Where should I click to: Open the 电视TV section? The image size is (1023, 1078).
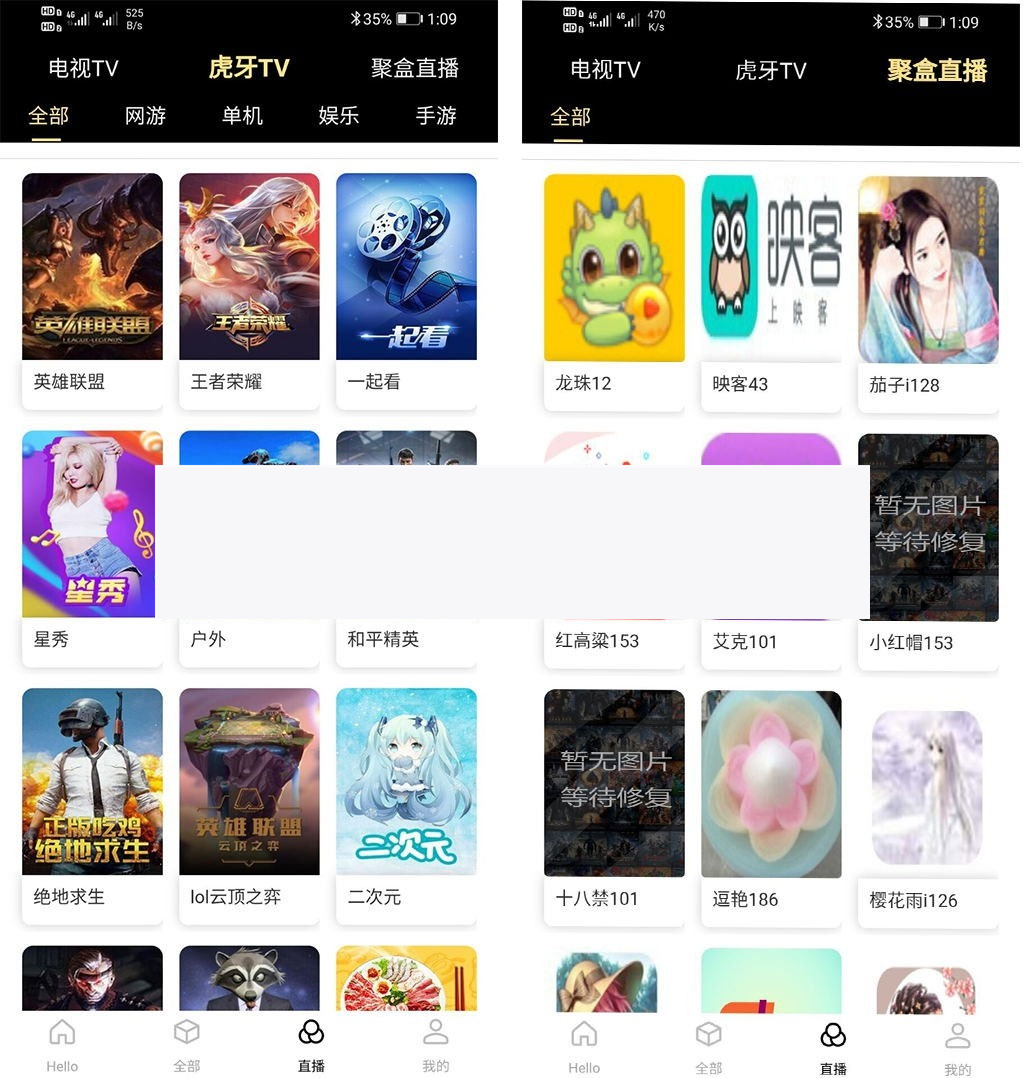coord(81,68)
